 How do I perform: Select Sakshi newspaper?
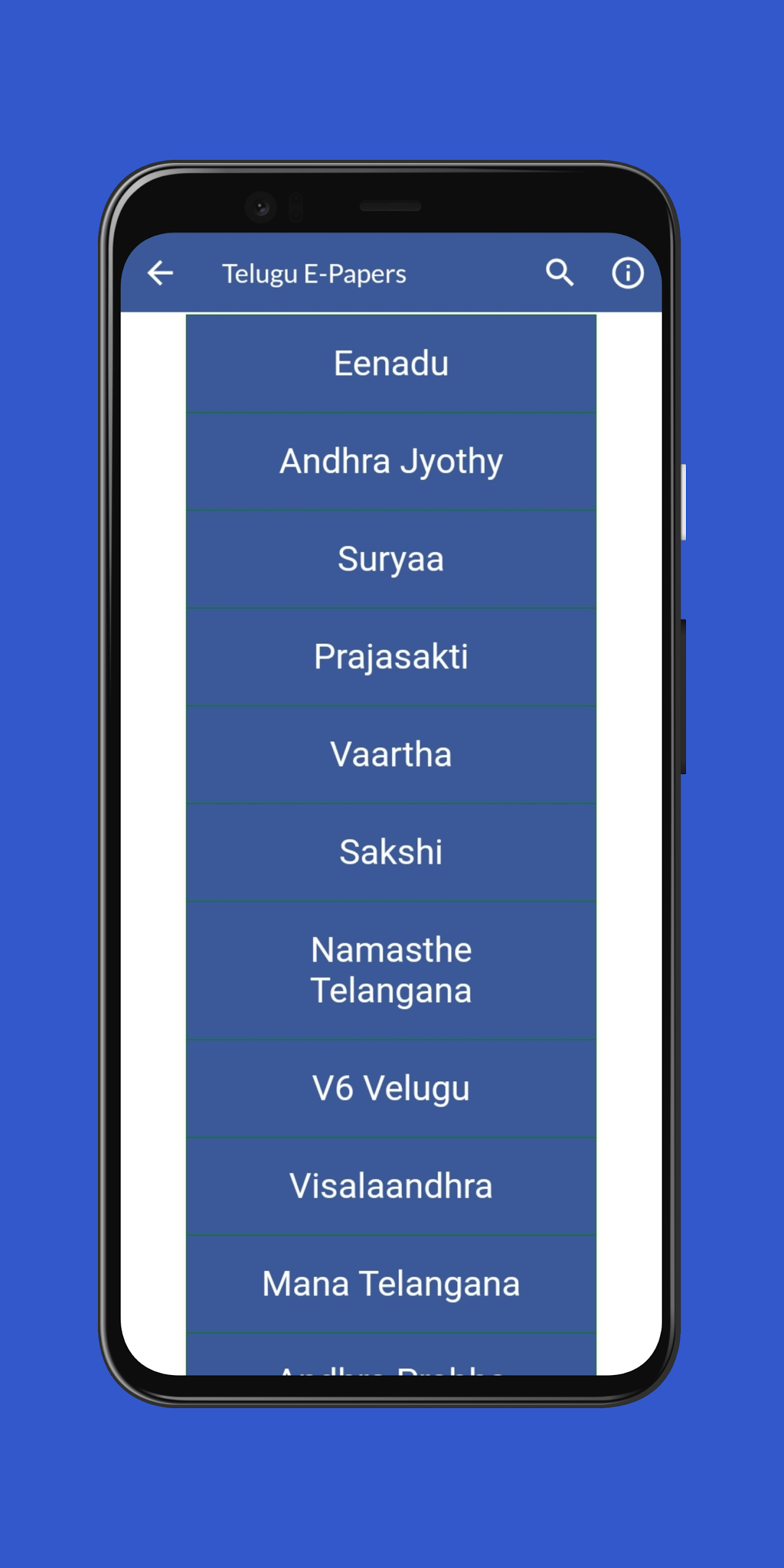click(391, 853)
